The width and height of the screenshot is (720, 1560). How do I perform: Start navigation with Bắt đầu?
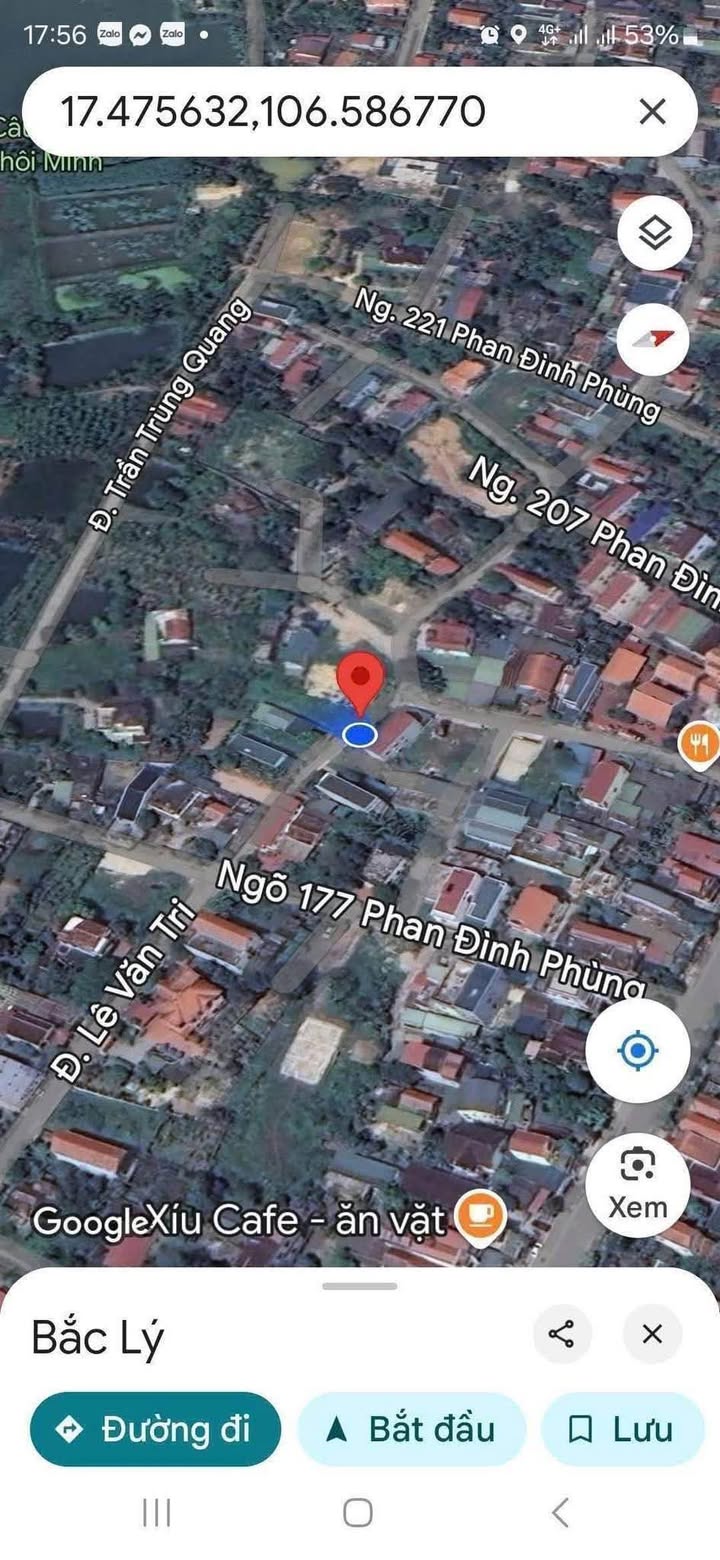tap(411, 1430)
